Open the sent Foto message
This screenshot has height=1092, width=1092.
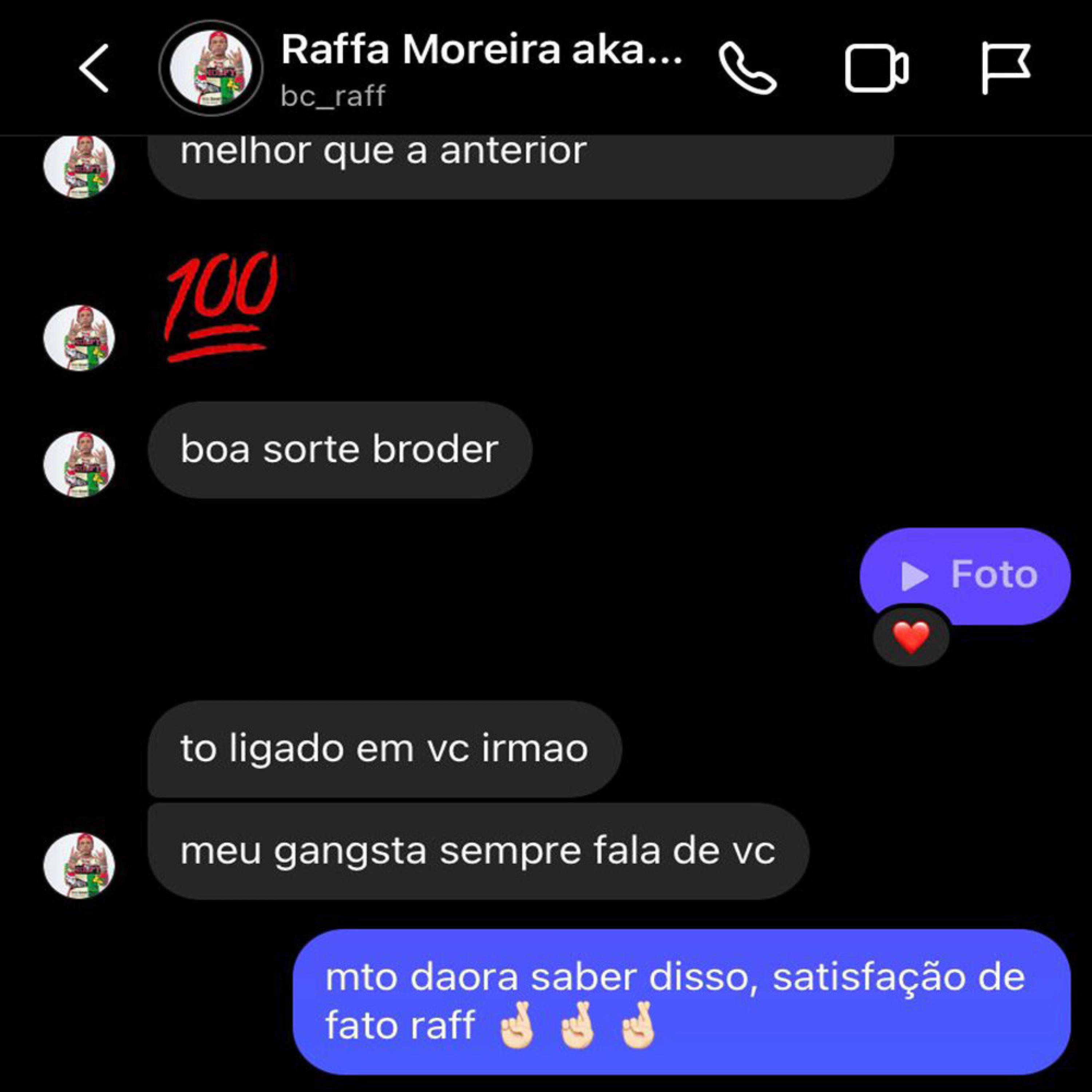click(965, 575)
